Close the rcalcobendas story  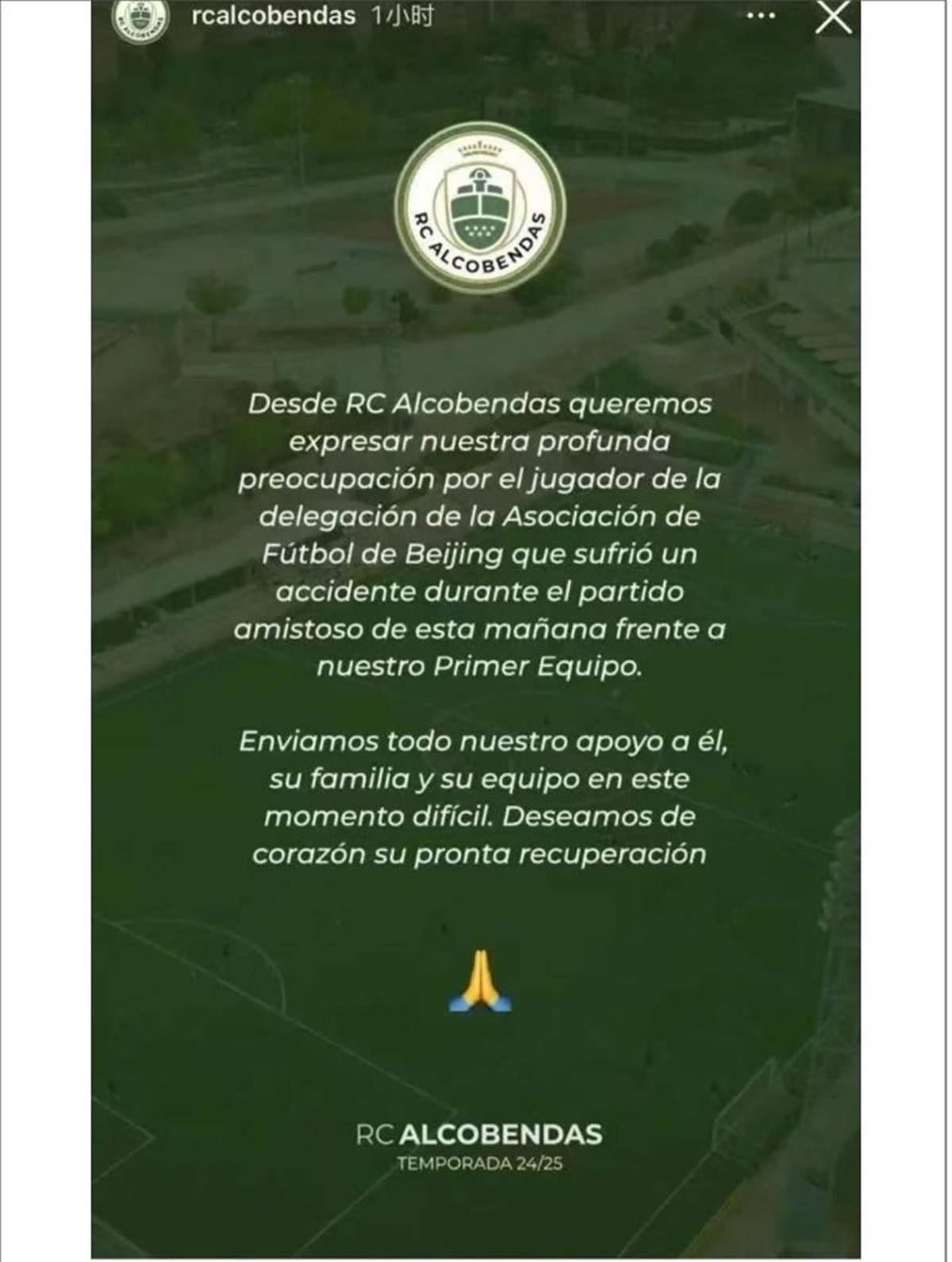click(834, 17)
